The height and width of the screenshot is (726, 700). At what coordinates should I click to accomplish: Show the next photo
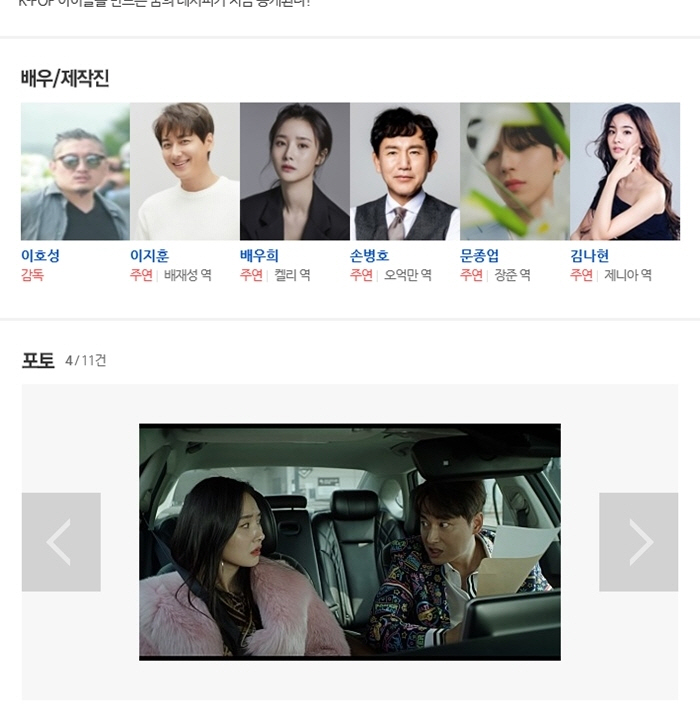click(638, 542)
